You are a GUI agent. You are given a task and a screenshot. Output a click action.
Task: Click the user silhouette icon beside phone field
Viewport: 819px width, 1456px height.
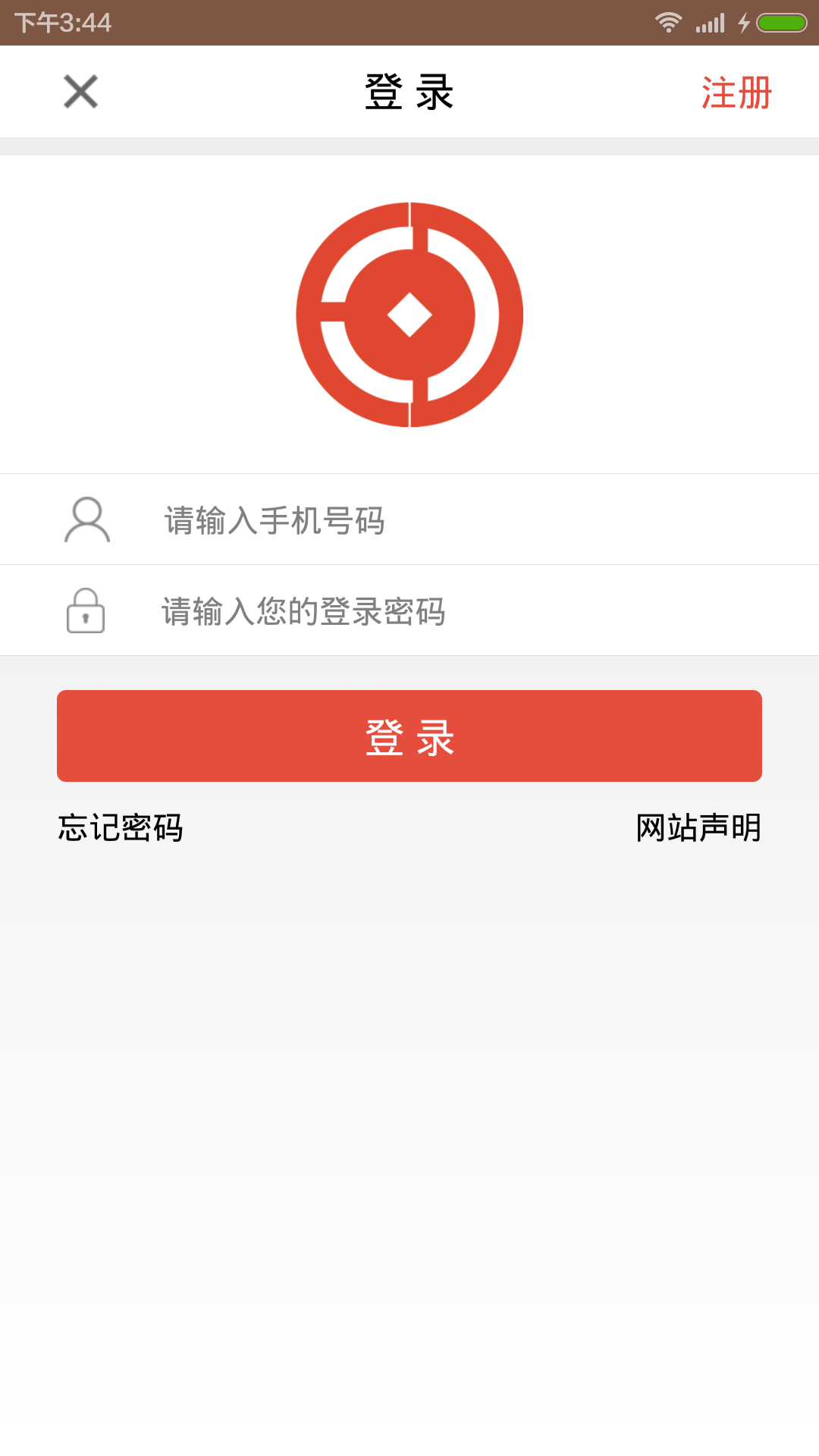coord(85,519)
